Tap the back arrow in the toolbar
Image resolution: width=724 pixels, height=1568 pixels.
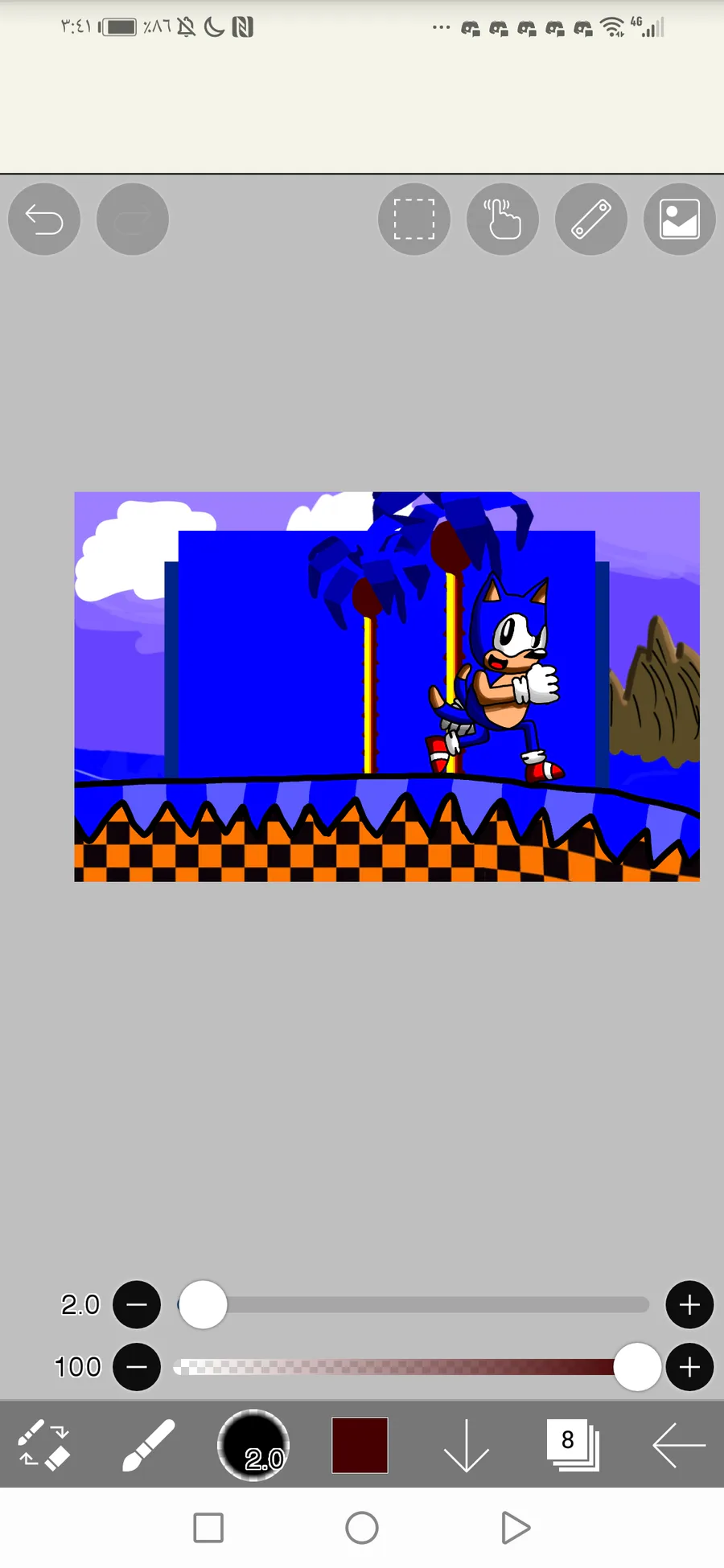[679, 1445]
